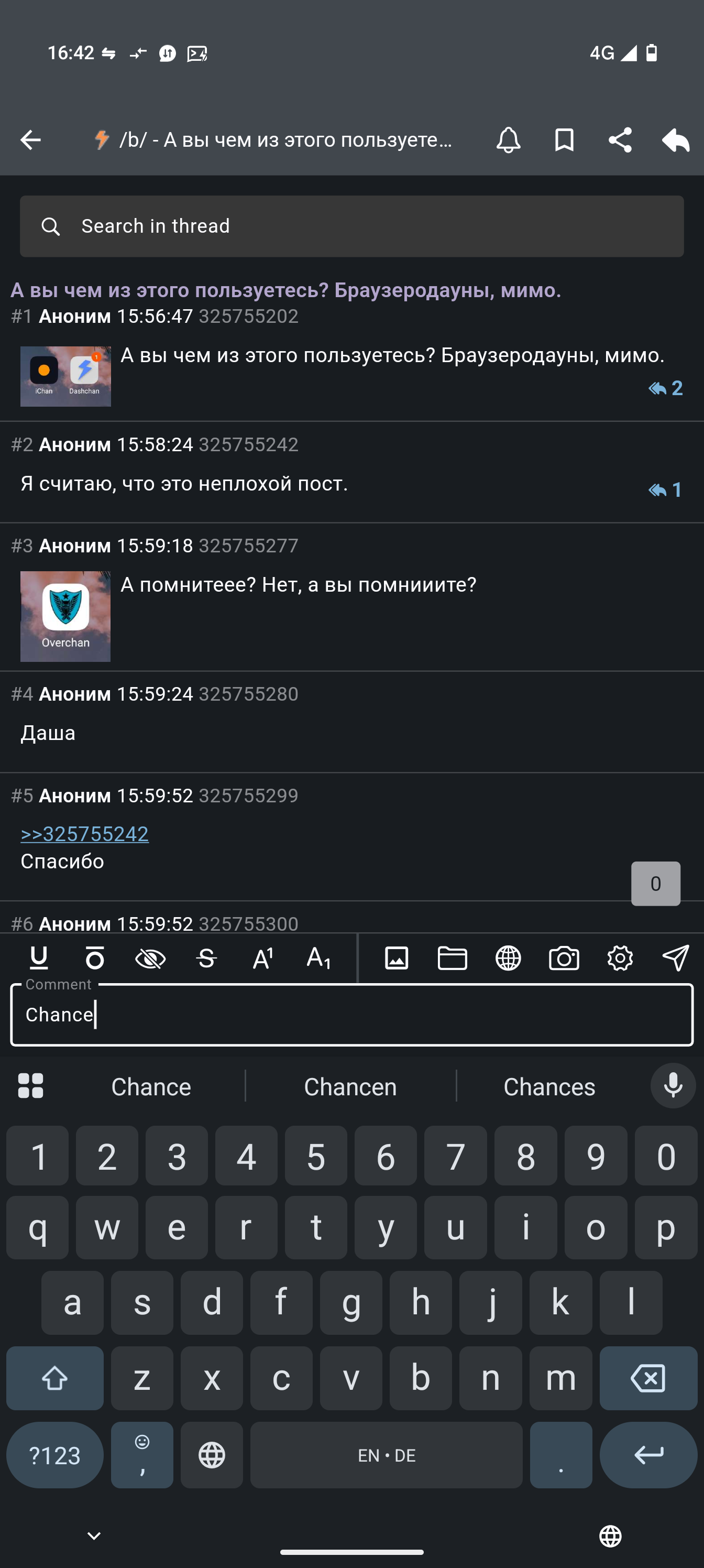Attach an image from gallery
Image resolution: width=704 pixels, height=1568 pixels.
[396, 958]
